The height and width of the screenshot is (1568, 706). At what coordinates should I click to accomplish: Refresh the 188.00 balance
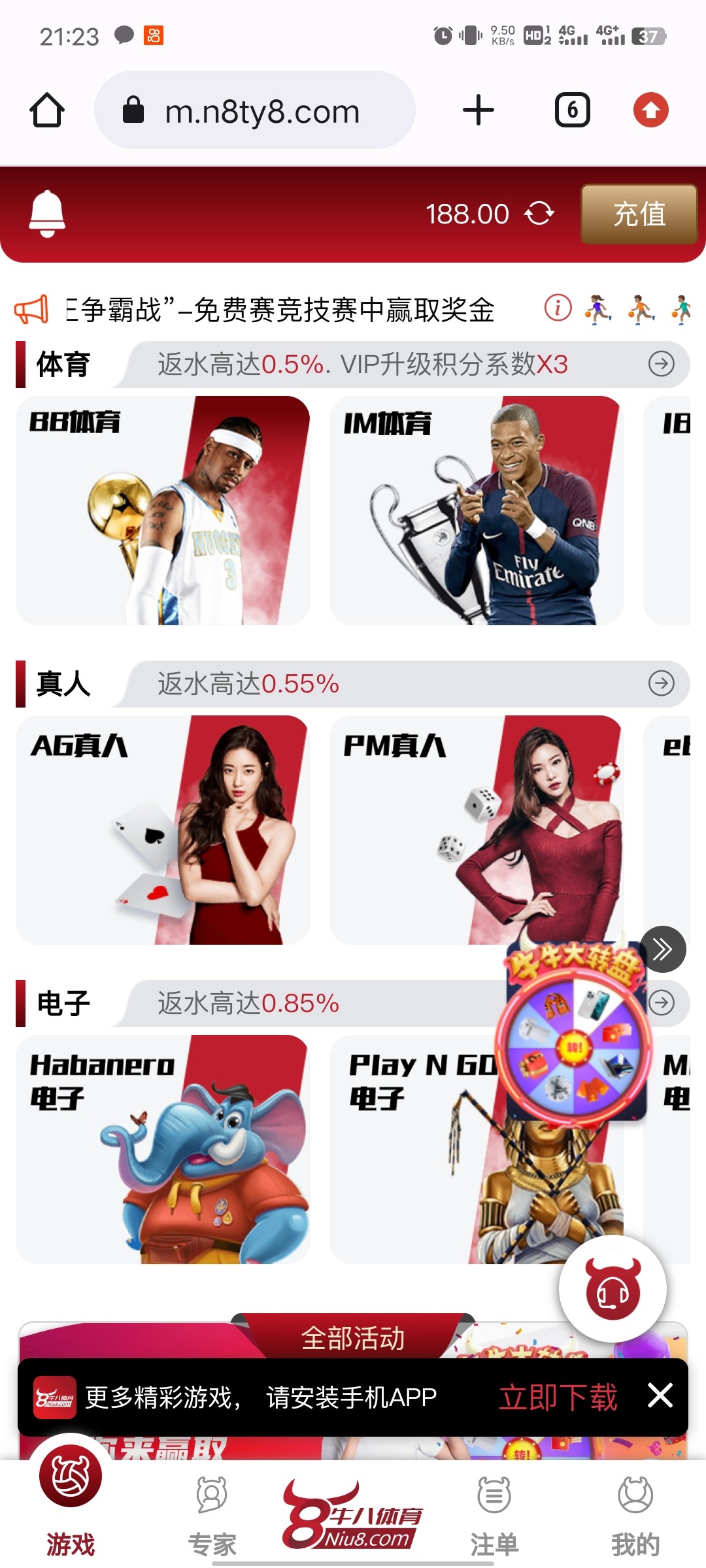click(x=540, y=214)
